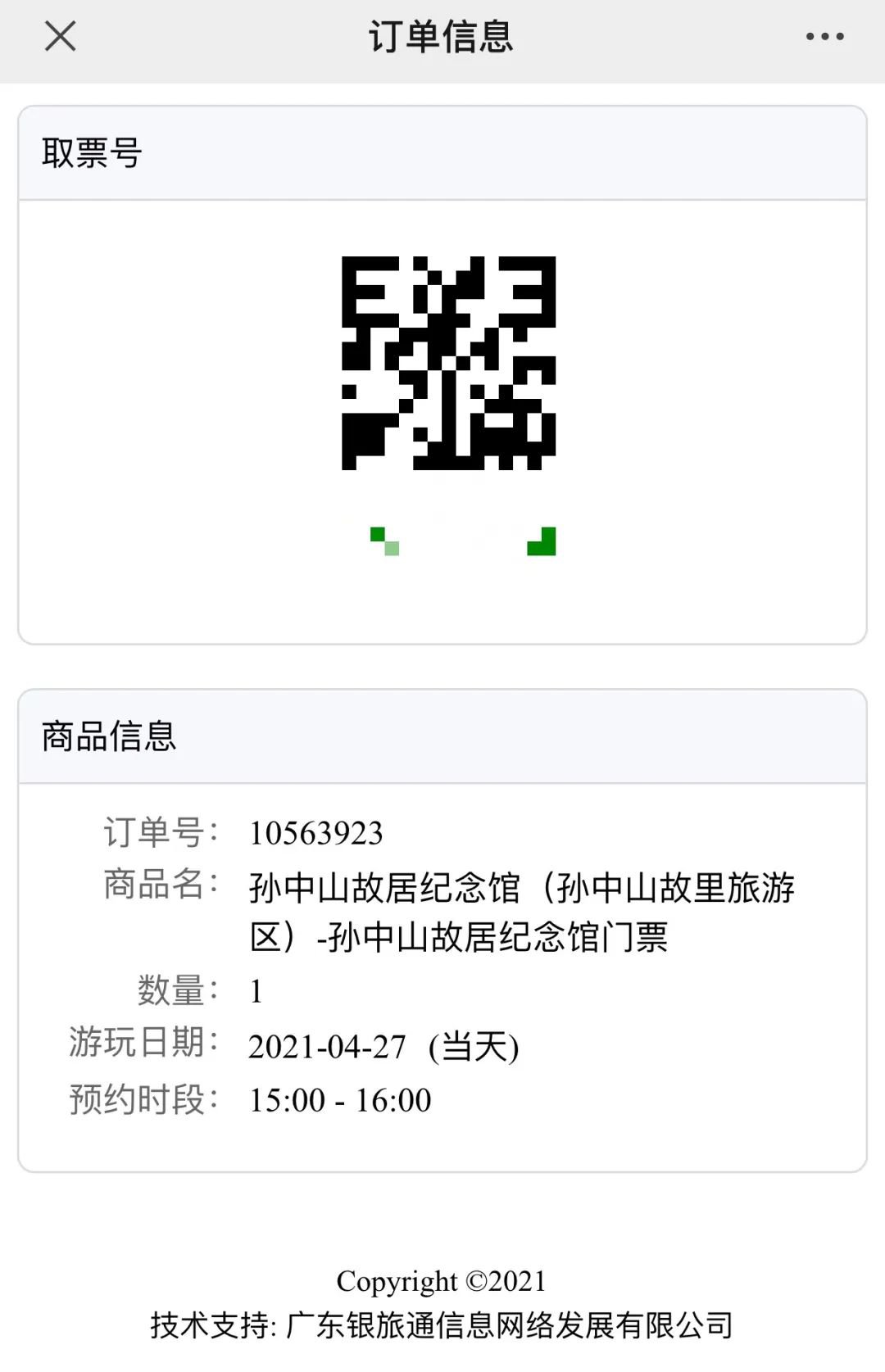Close the order information page
The width and height of the screenshot is (885, 1372).
tap(60, 36)
